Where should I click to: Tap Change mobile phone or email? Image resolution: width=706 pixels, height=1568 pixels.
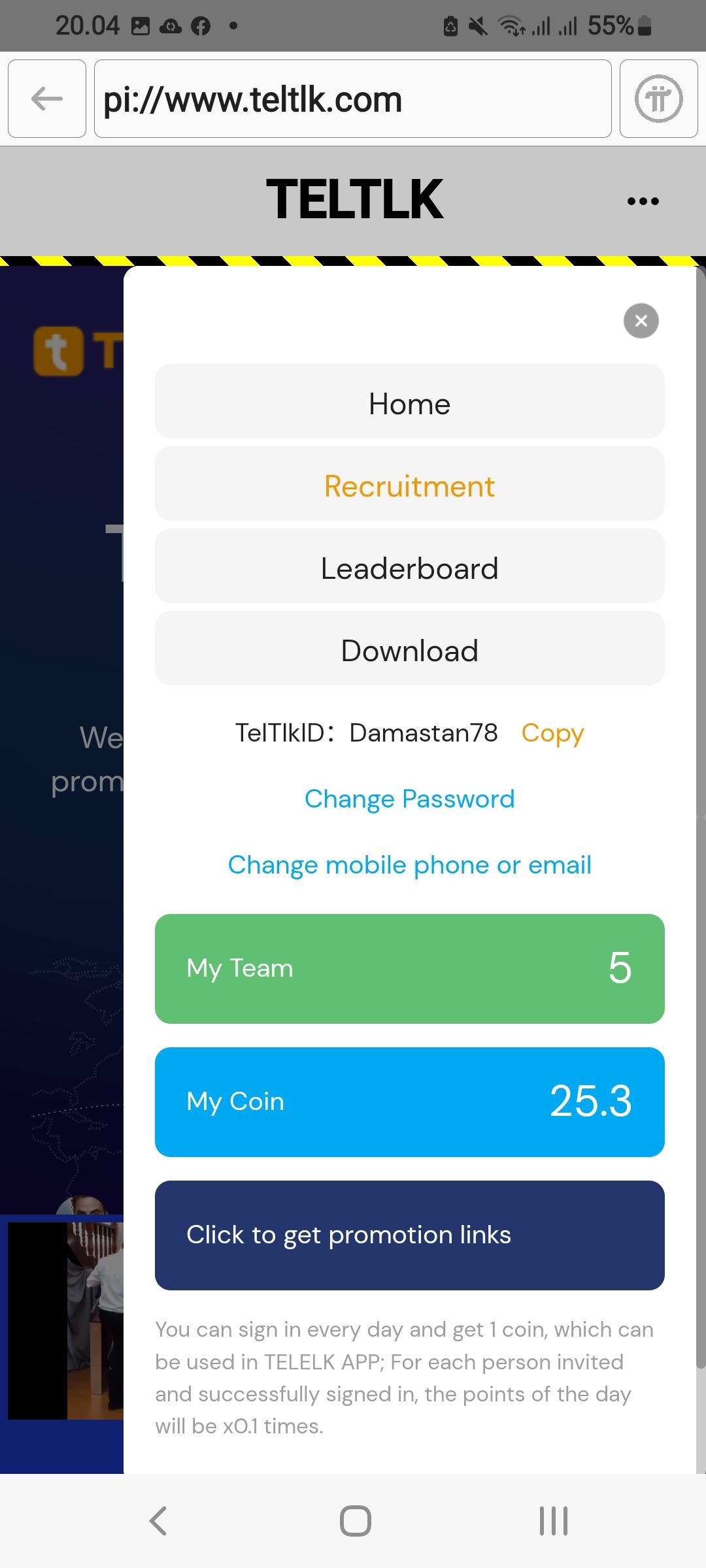pos(409,865)
